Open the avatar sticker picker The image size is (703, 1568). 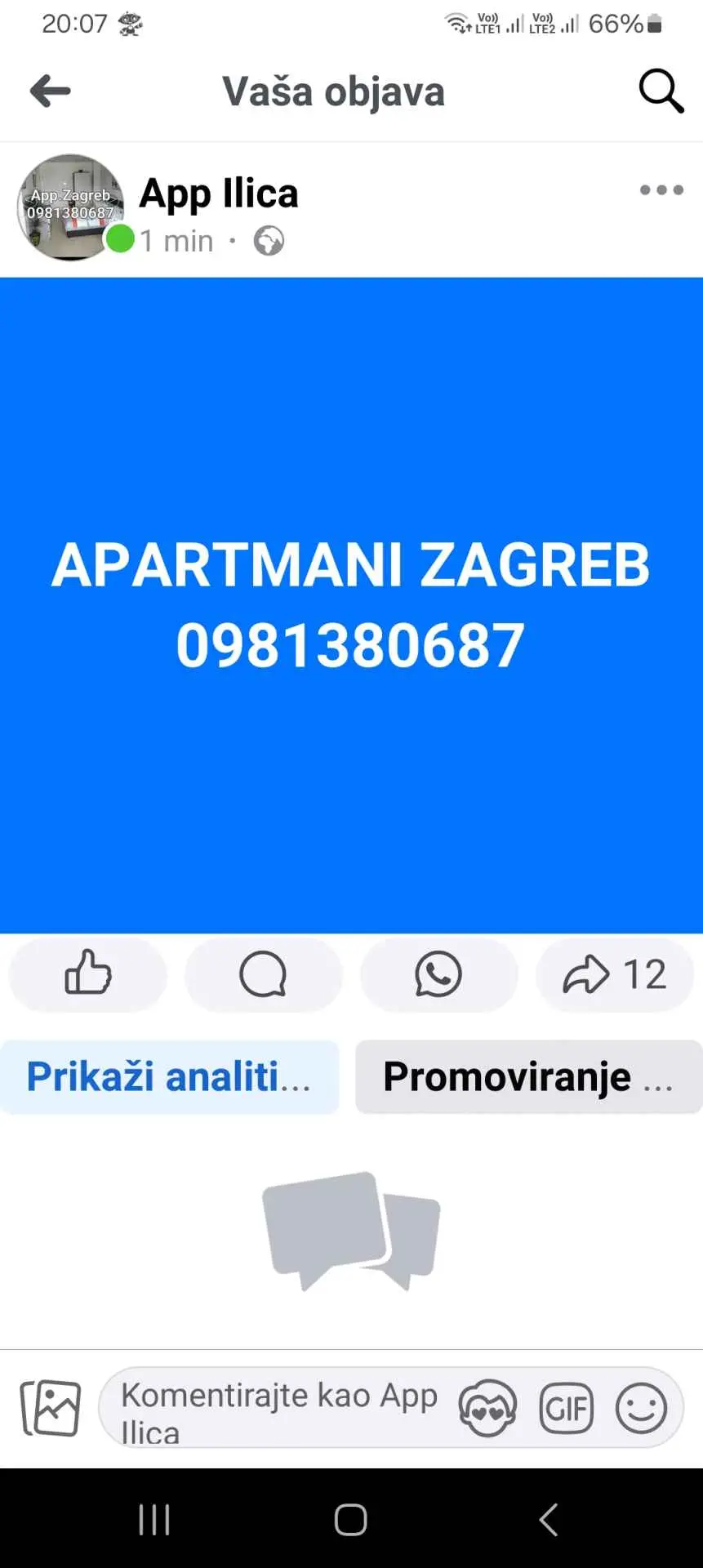[487, 1408]
